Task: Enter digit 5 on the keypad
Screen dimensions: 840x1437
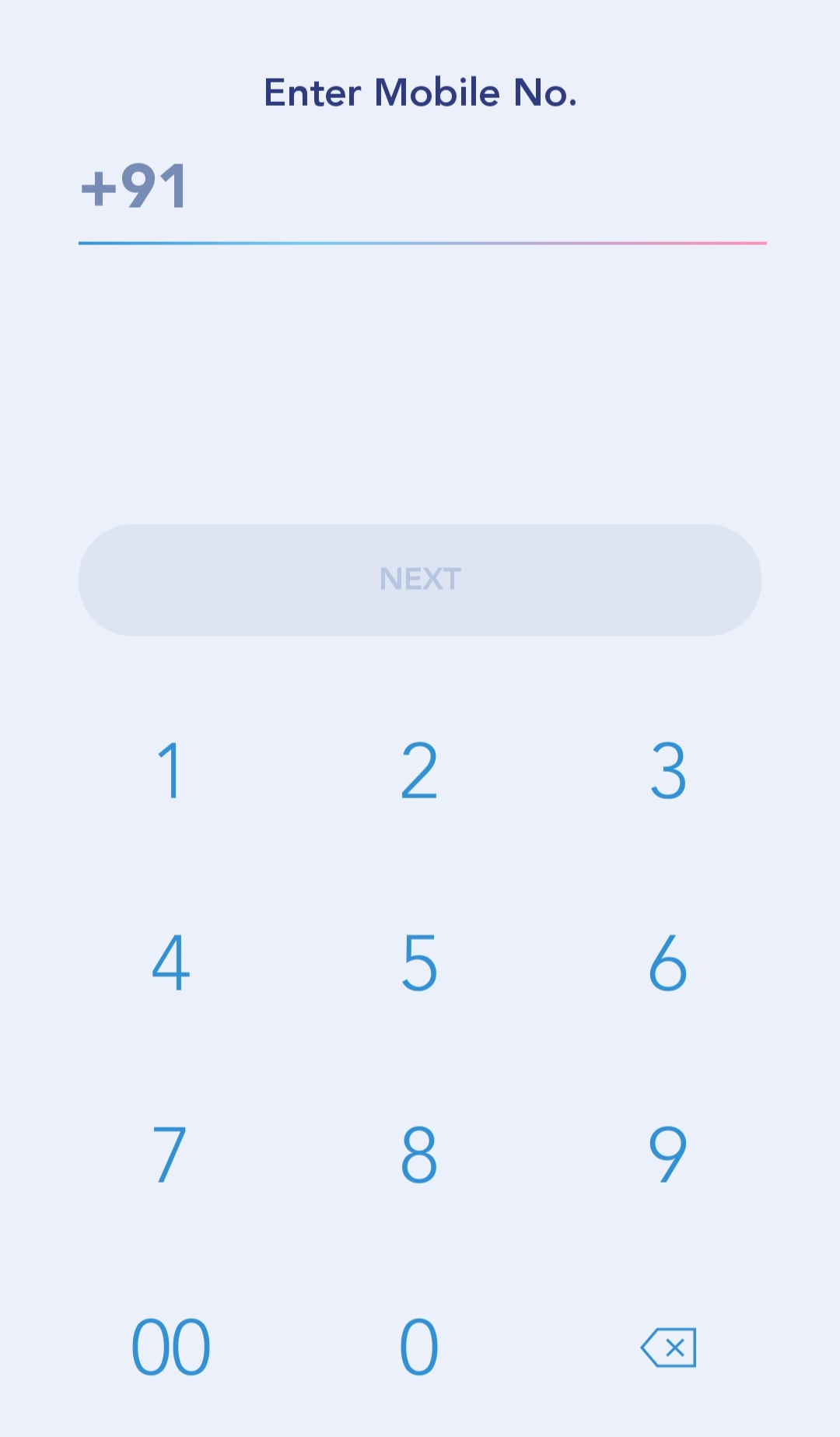Action: point(419,962)
